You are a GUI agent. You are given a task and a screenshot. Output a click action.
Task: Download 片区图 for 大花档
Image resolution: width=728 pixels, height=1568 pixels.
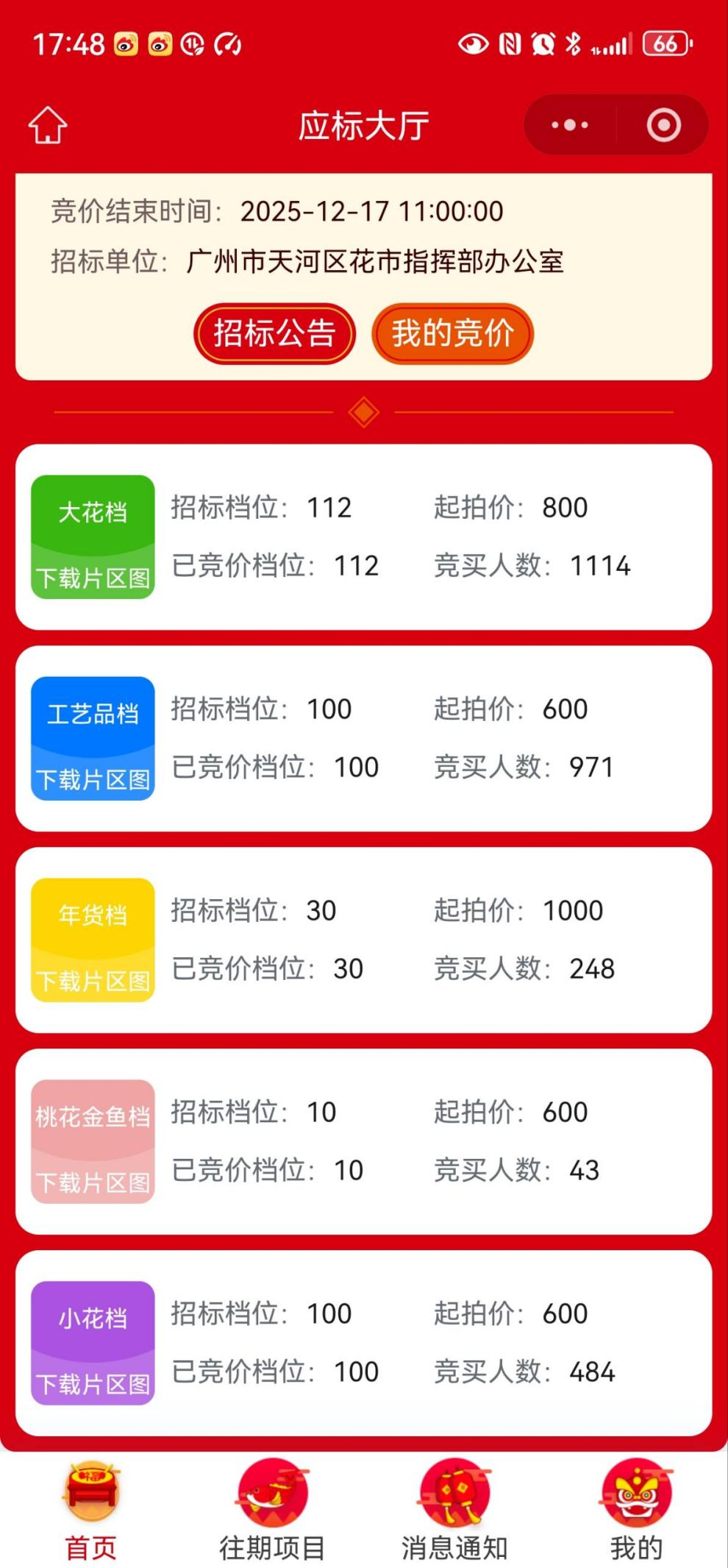pyautogui.click(x=93, y=578)
